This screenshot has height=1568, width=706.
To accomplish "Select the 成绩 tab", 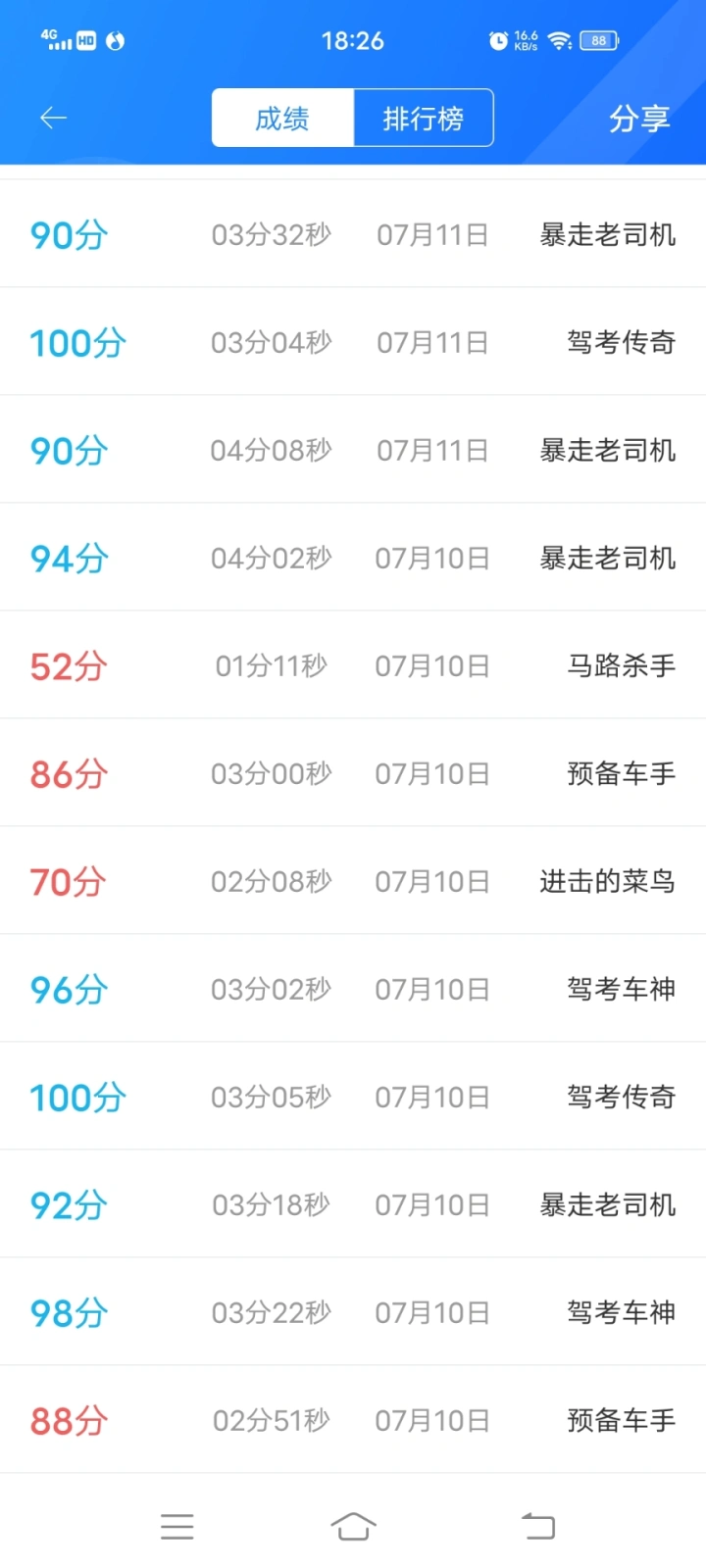I will point(282,119).
